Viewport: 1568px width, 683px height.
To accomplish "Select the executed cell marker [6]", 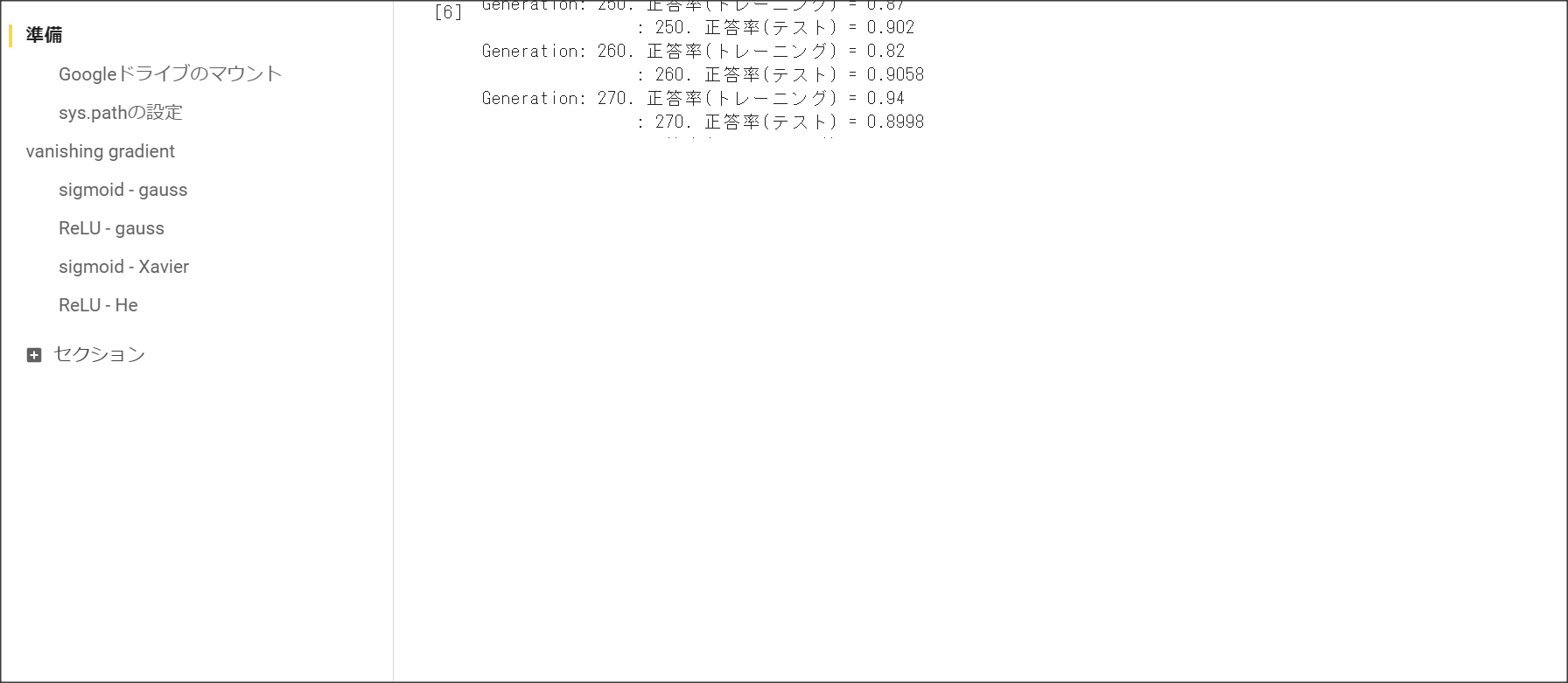I will [448, 12].
